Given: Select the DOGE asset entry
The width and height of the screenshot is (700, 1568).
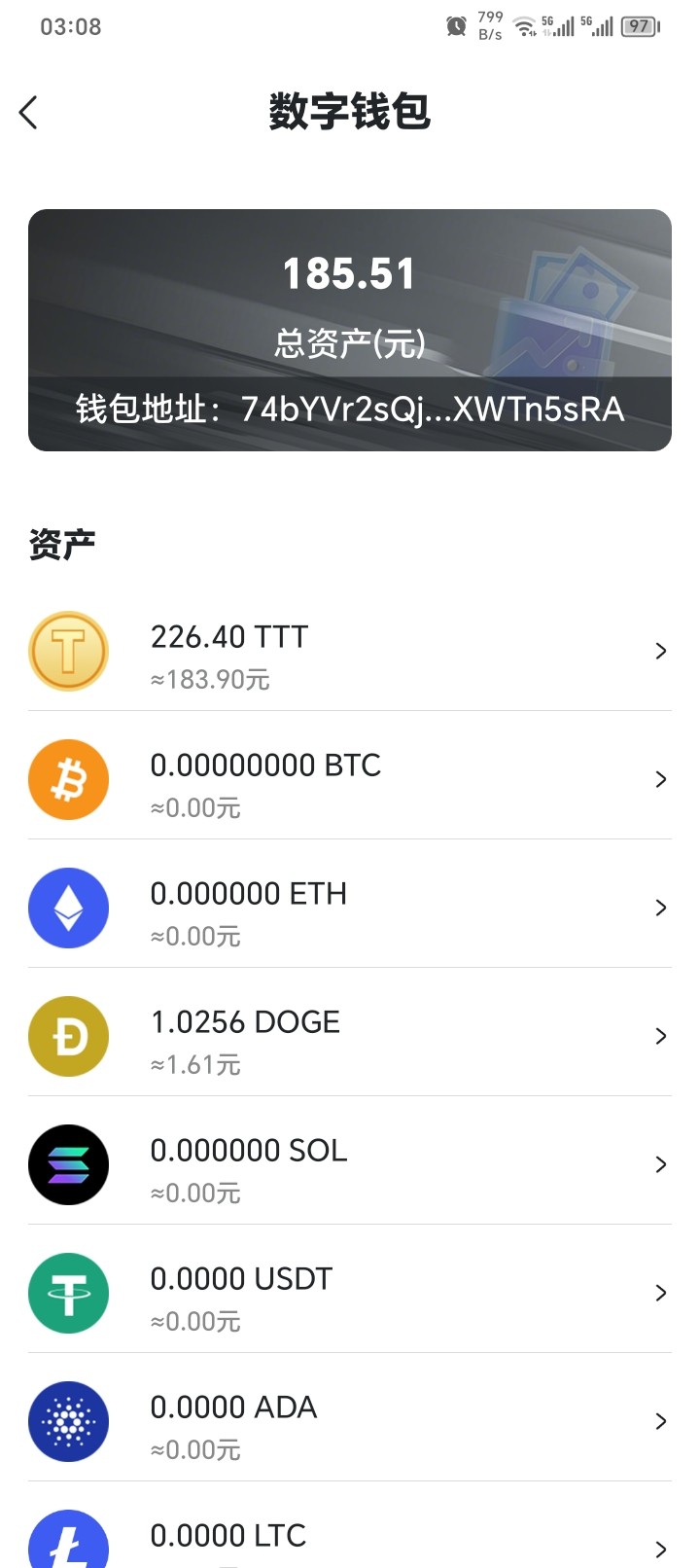Looking at the screenshot, I should pos(348,1037).
